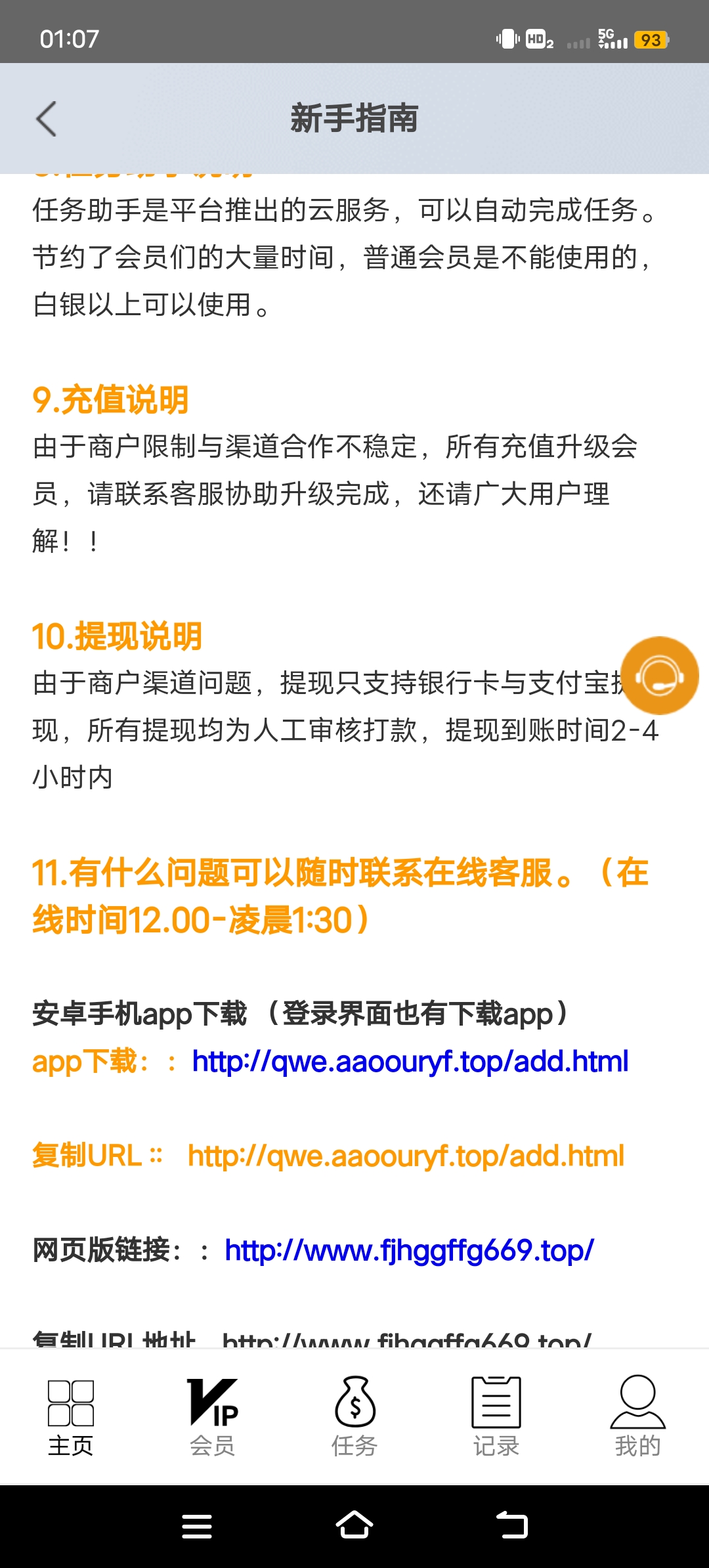Open the blue app下载 link
Viewport: 709px width, 1568px height.
coord(410,1062)
